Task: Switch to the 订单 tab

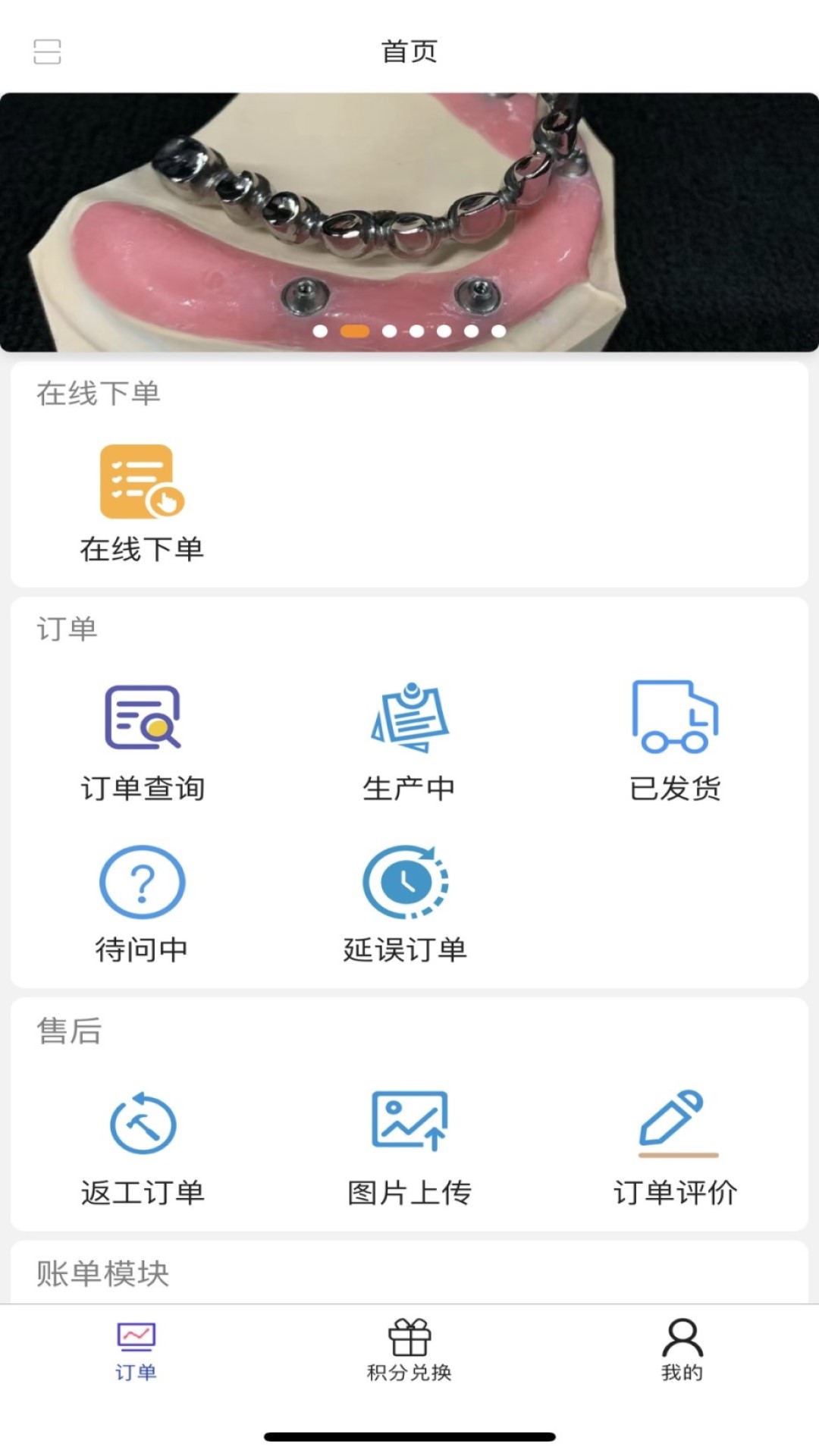Action: (136, 1351)
